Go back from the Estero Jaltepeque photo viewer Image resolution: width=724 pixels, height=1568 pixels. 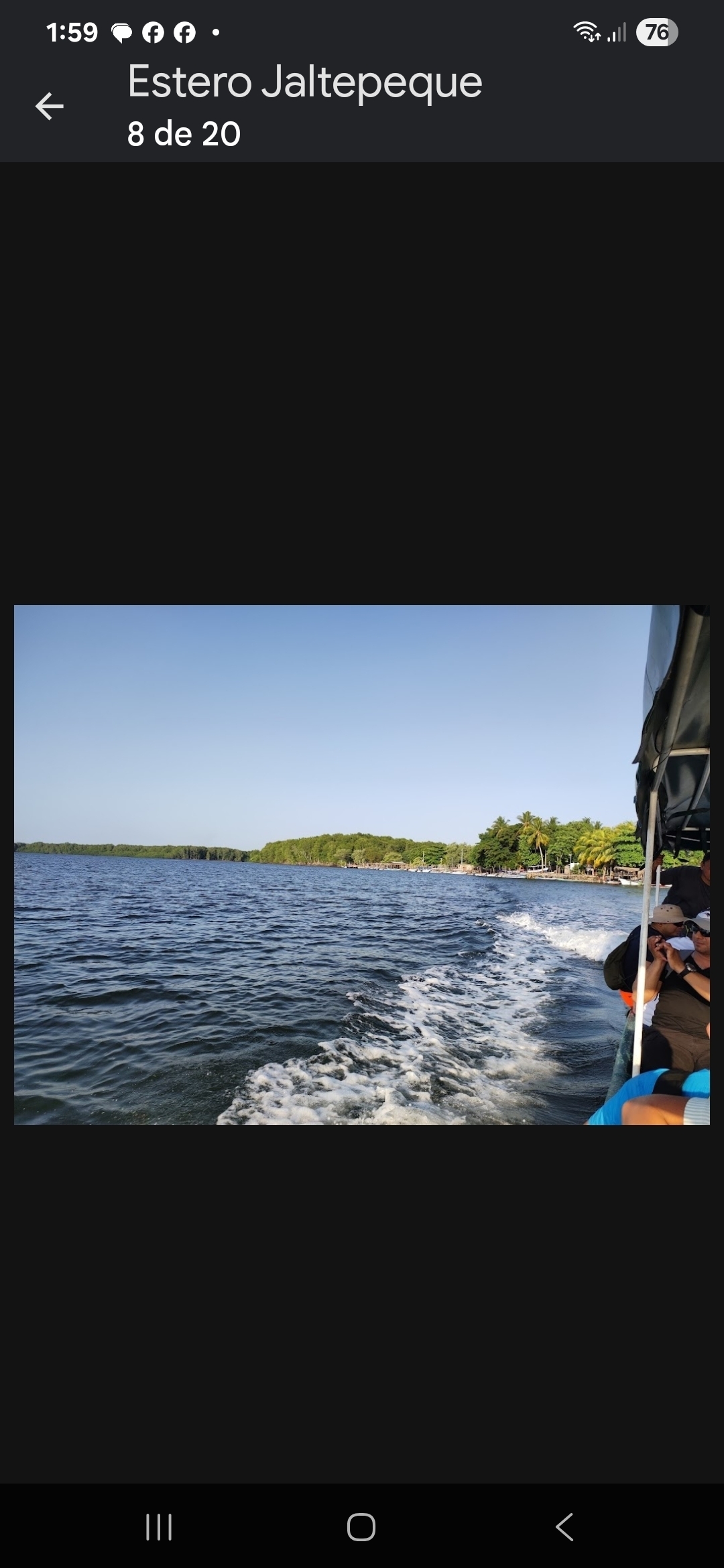coord(49,106)
